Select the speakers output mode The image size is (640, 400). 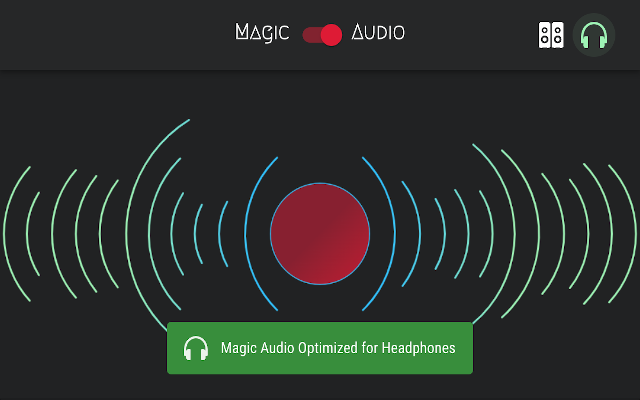coord(551,36)
